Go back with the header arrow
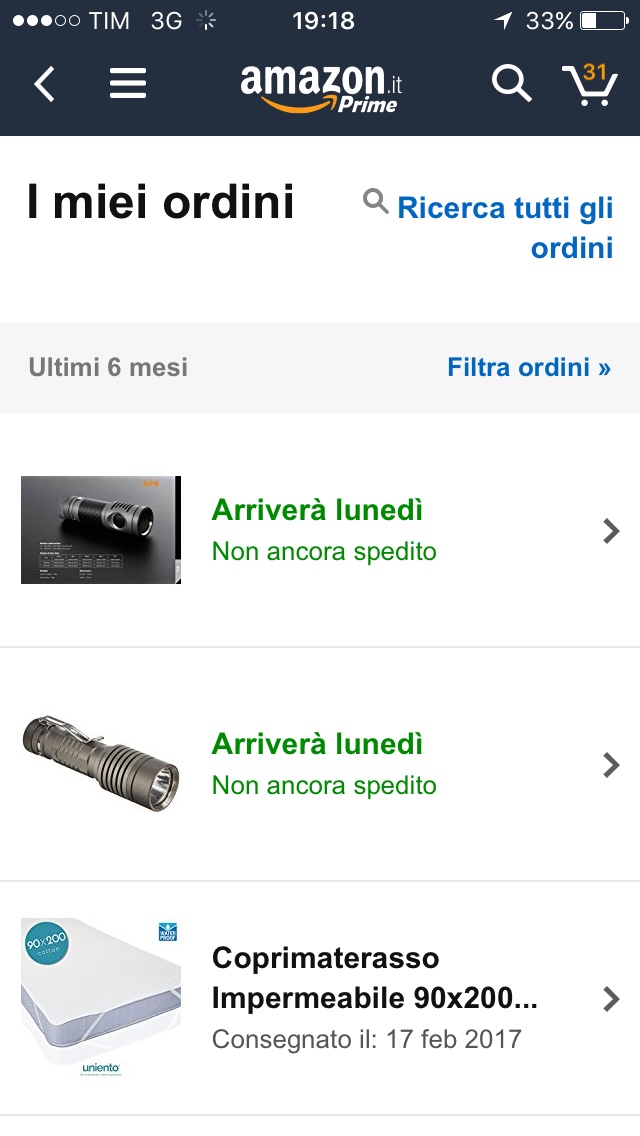The height and width of the screenshot is (1136, 640). (x=44, y=84)
